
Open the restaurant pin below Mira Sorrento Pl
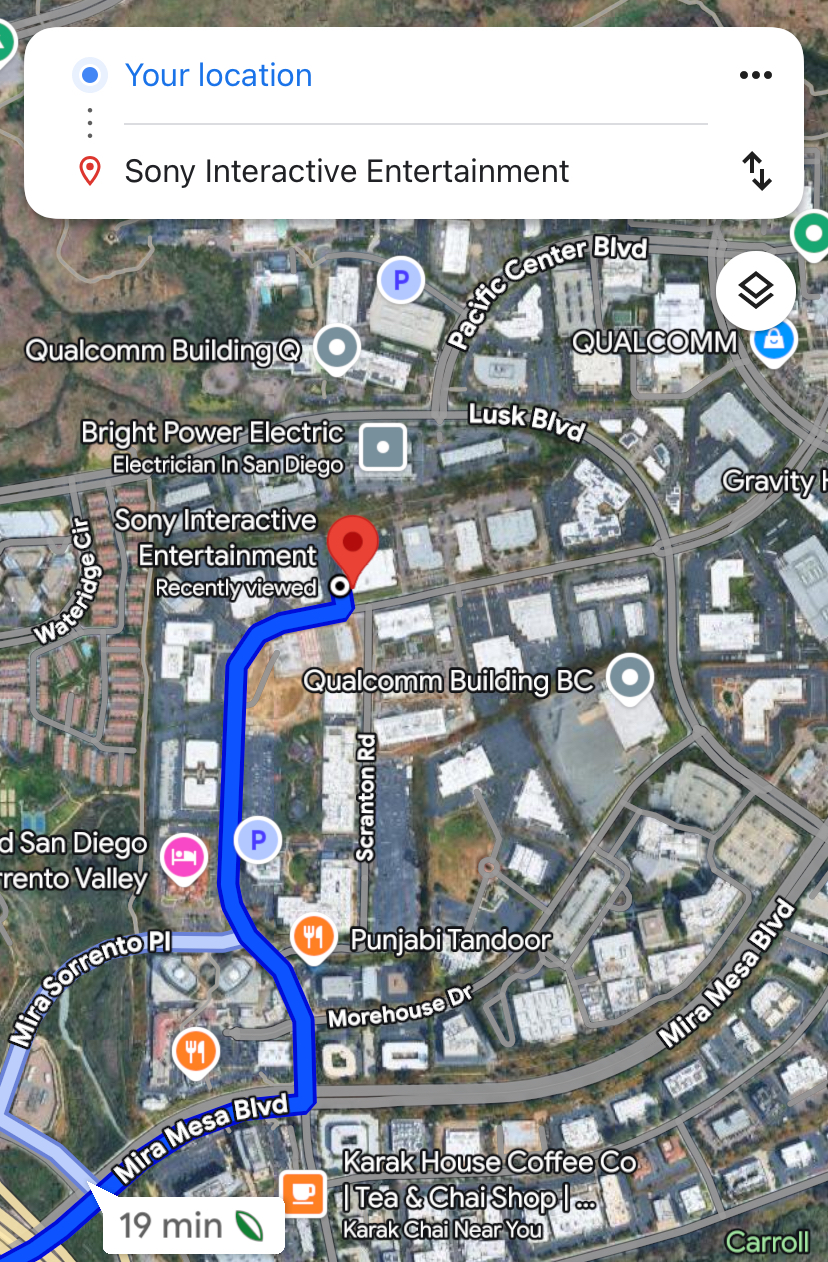pyautogui.click(x=196, y=1051)
